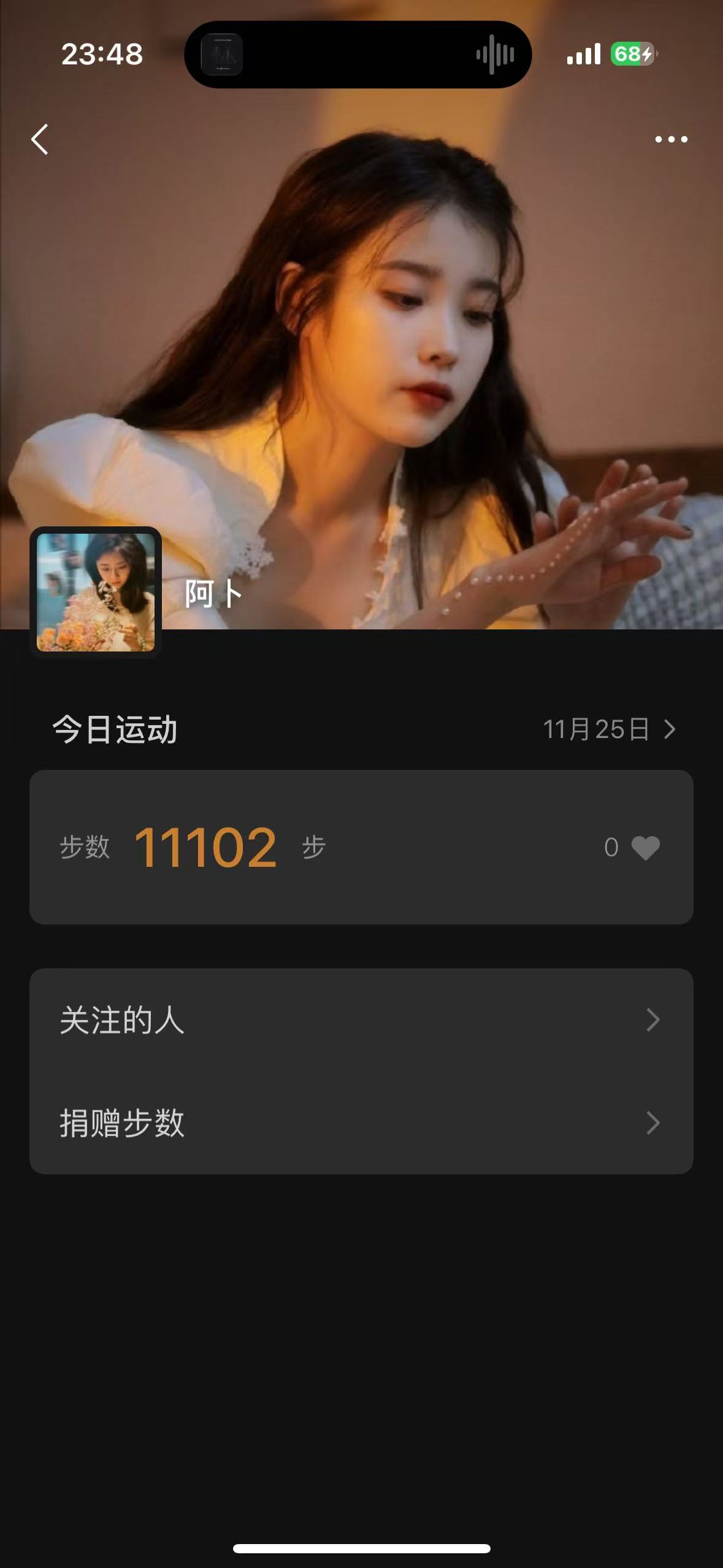Open the 关注的人 list
This screenshot has width=723, height=1568.
click(361, 1020)
